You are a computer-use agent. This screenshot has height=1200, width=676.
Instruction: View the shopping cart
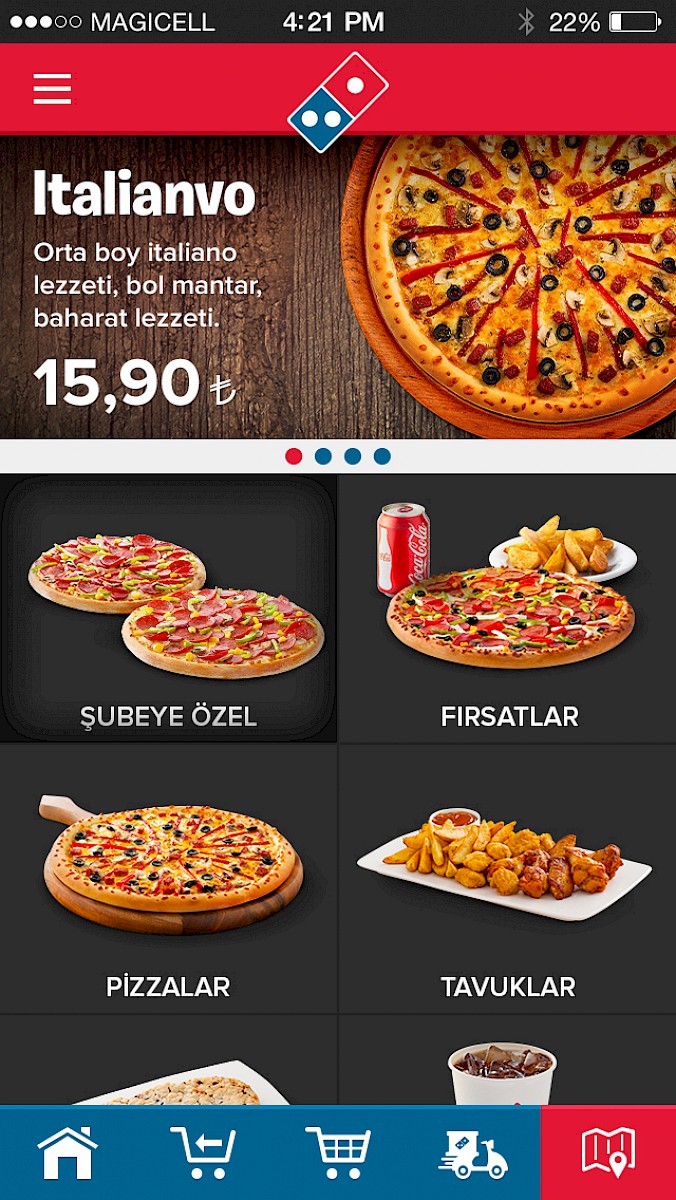[338, 1153]
